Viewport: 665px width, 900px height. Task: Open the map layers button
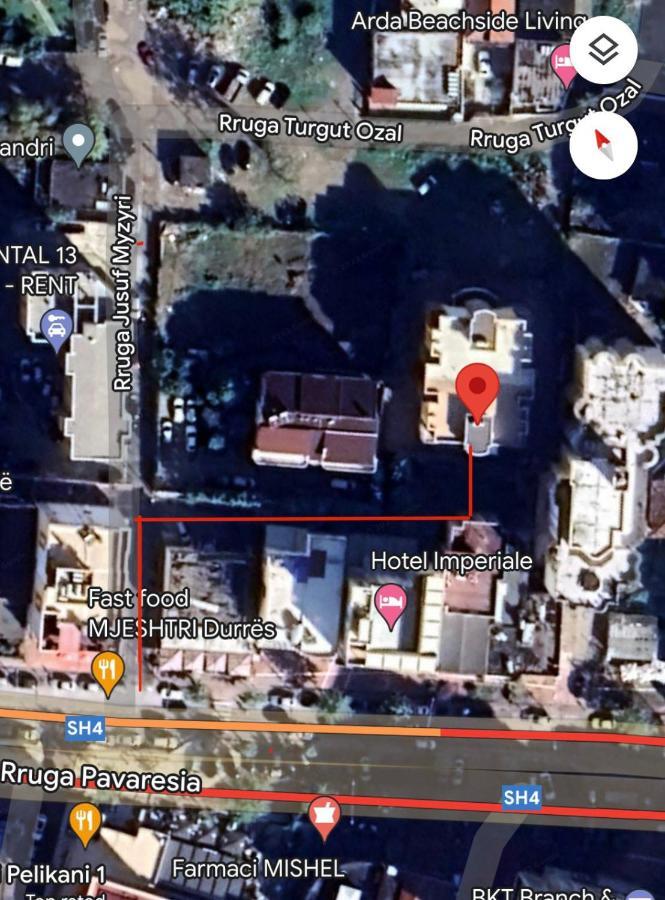603,49
